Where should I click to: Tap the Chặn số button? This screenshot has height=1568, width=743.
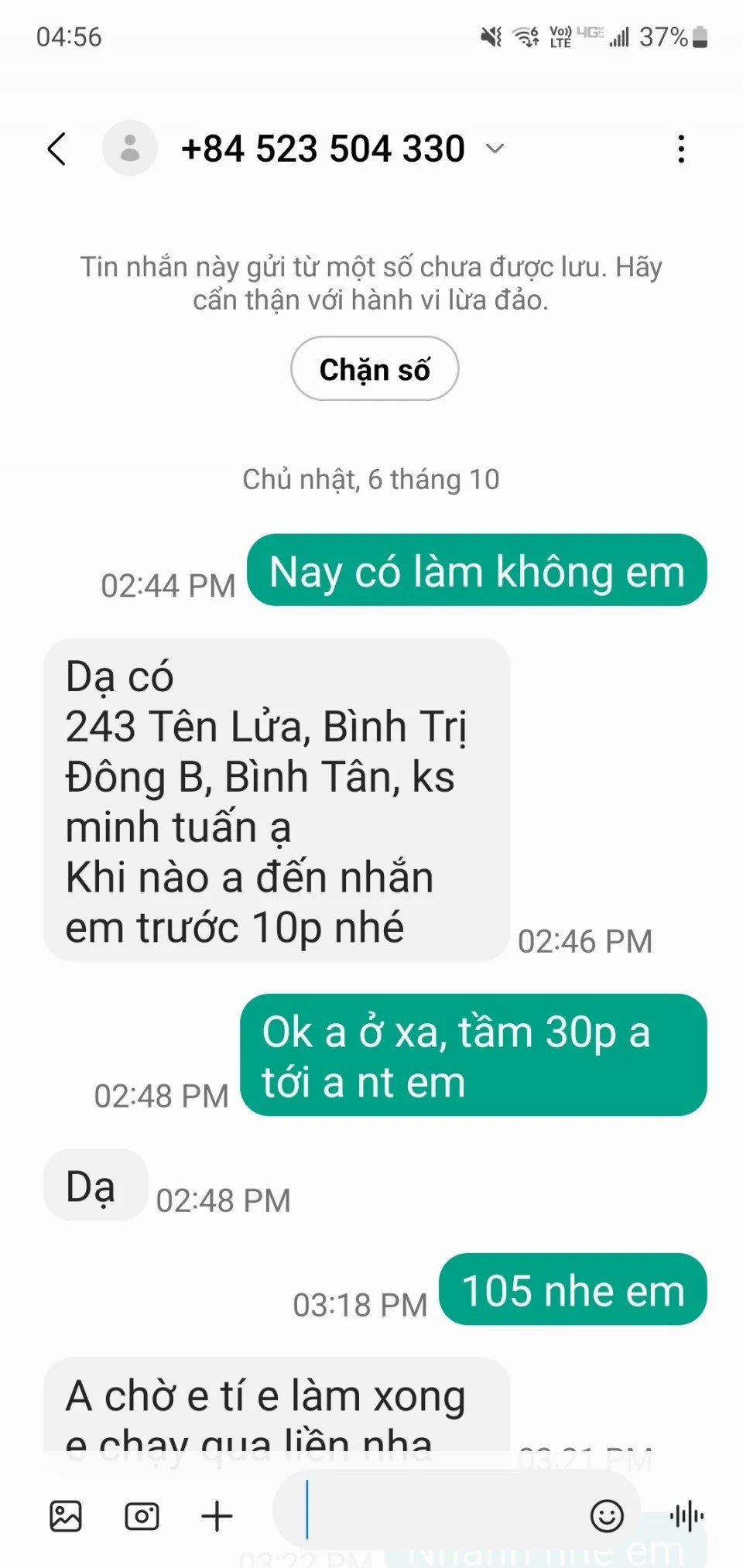click(375, 369)
